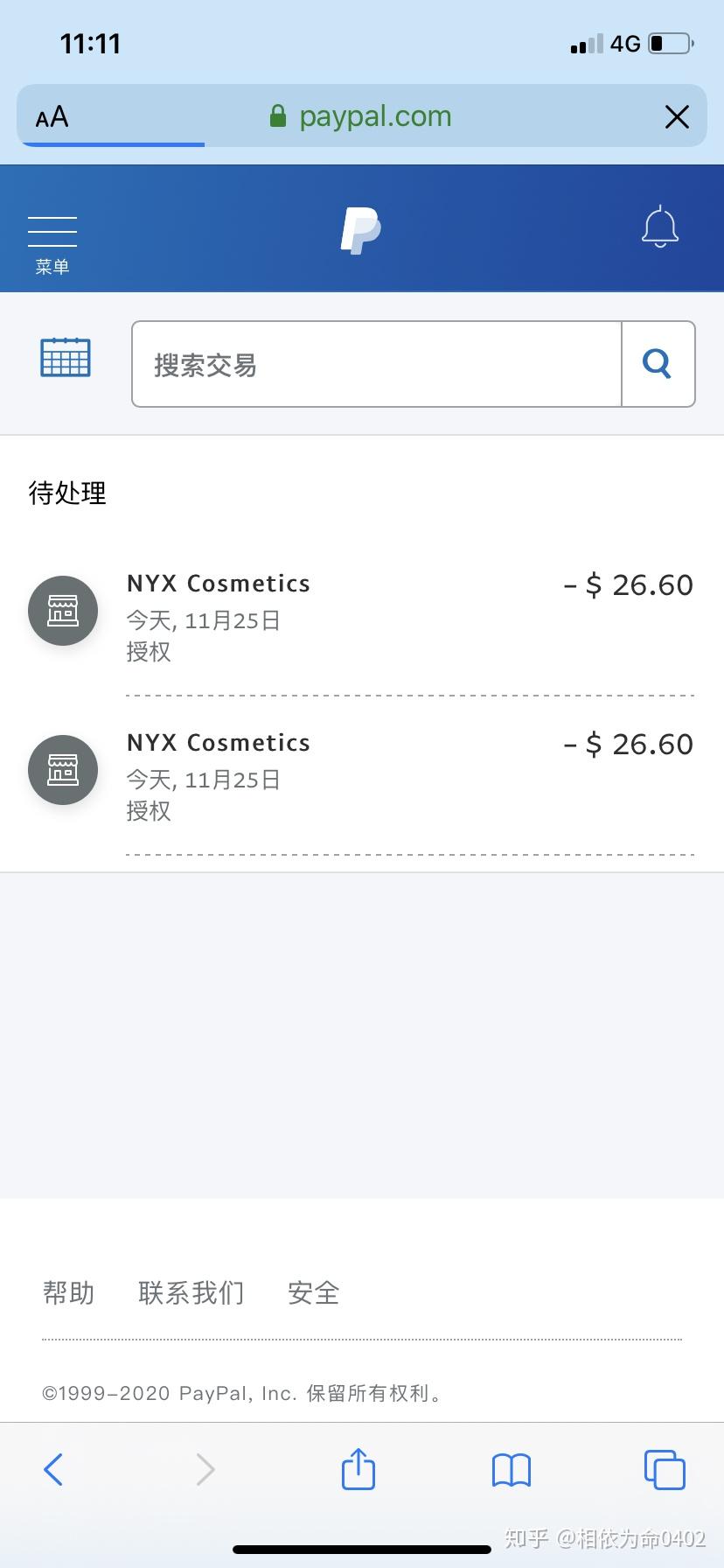724x1568 pixels.
Task: Go back in Safari
Action: coord(53,1469)
